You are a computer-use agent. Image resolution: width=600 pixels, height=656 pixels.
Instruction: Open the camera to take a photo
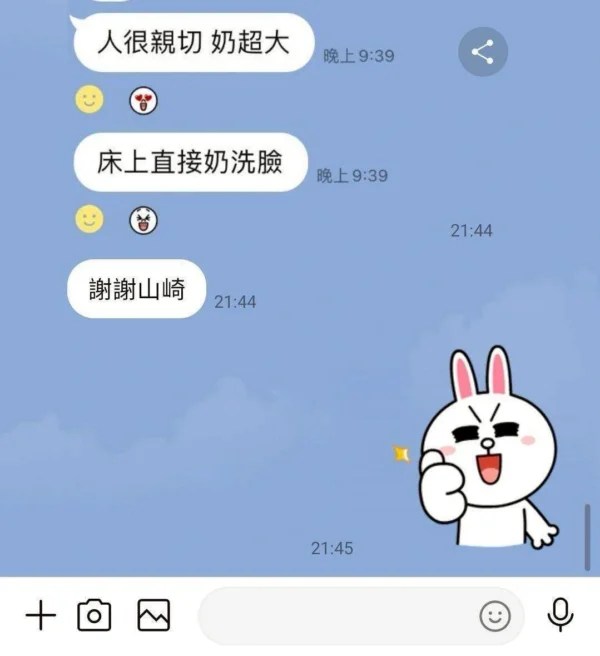tap(94, 615)
